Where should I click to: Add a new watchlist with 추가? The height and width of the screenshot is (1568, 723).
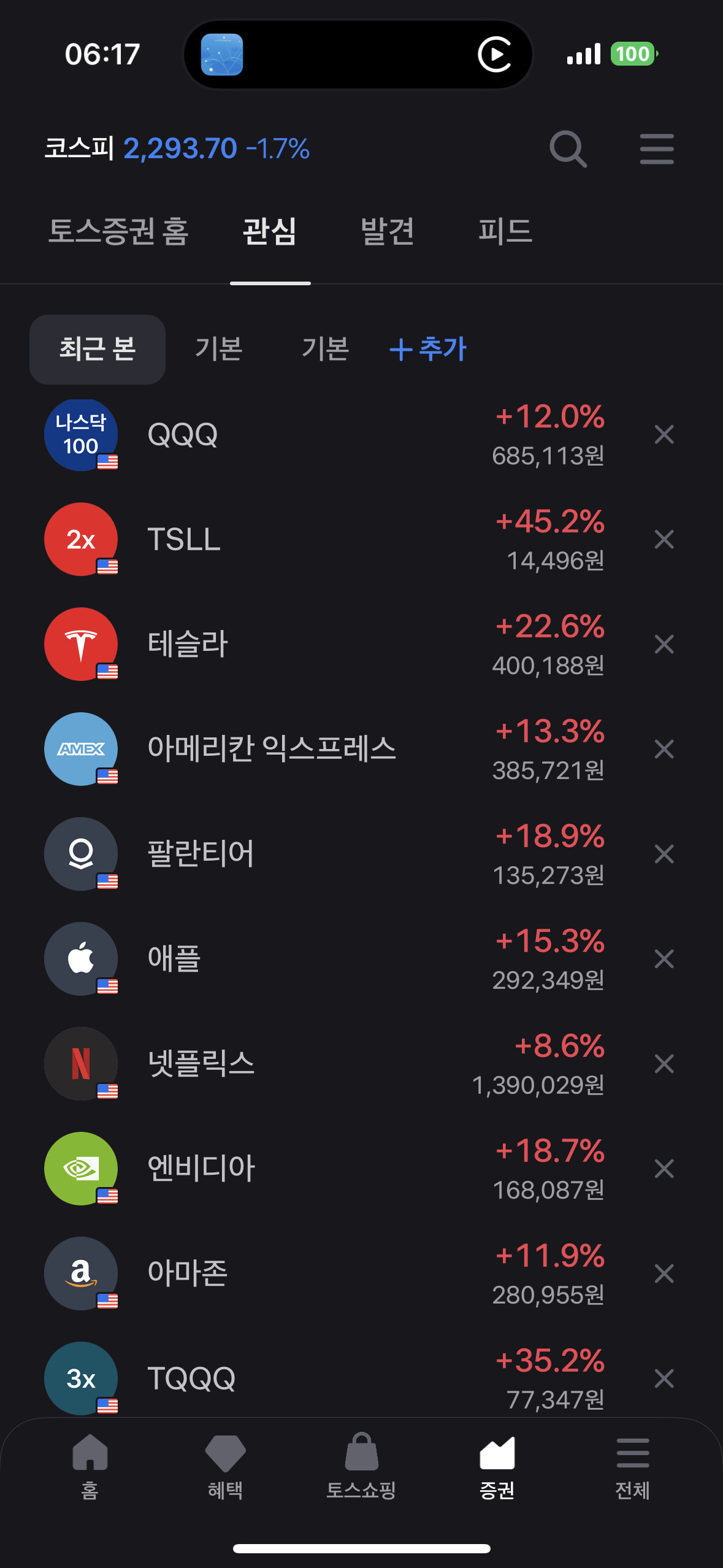tap(428, 350)
